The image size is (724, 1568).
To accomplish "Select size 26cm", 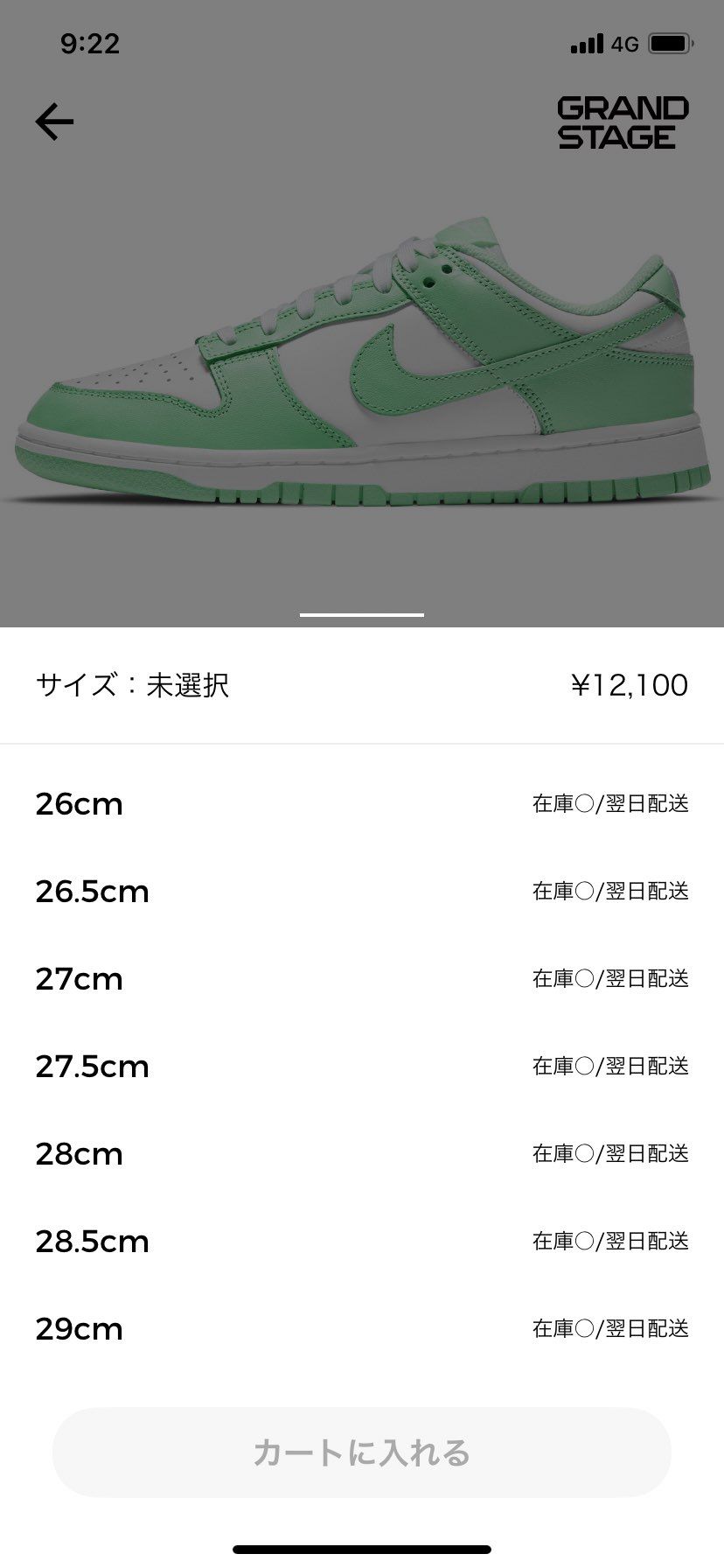I will coord(79,804).
